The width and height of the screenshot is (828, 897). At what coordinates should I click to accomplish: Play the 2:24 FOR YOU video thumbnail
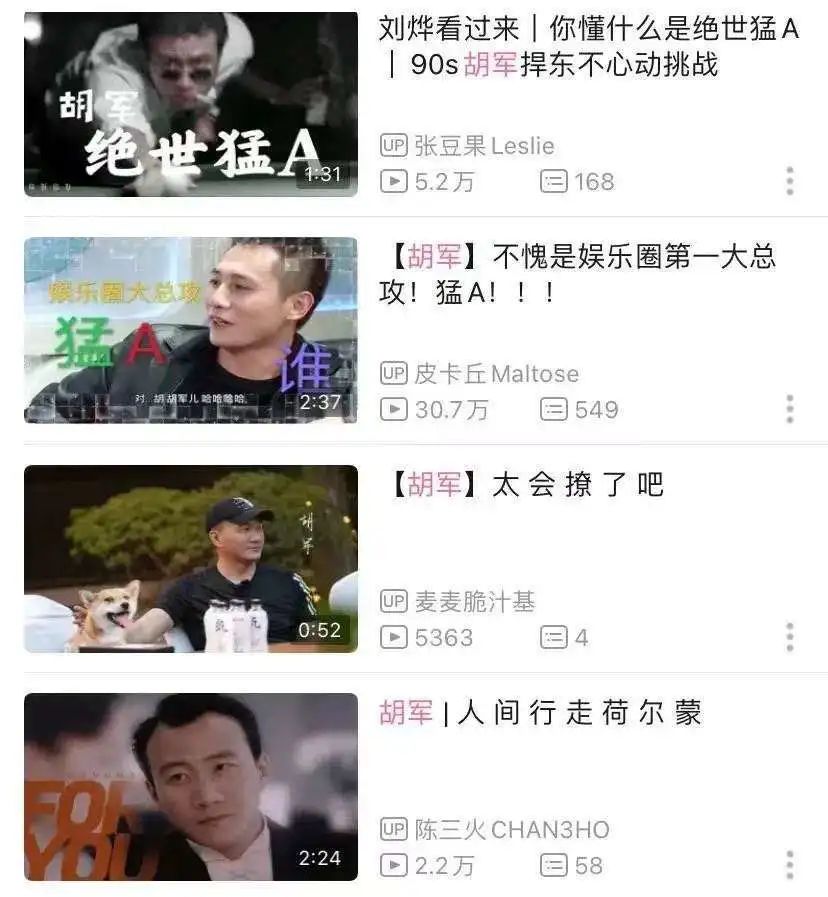pyautogui.click(x=190, y=786)
